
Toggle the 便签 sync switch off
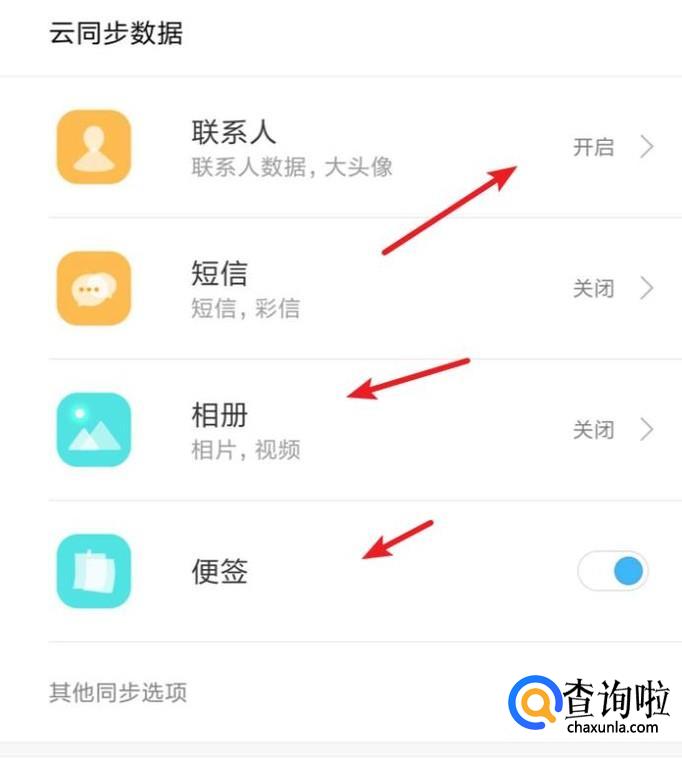[x=613, y=571]
